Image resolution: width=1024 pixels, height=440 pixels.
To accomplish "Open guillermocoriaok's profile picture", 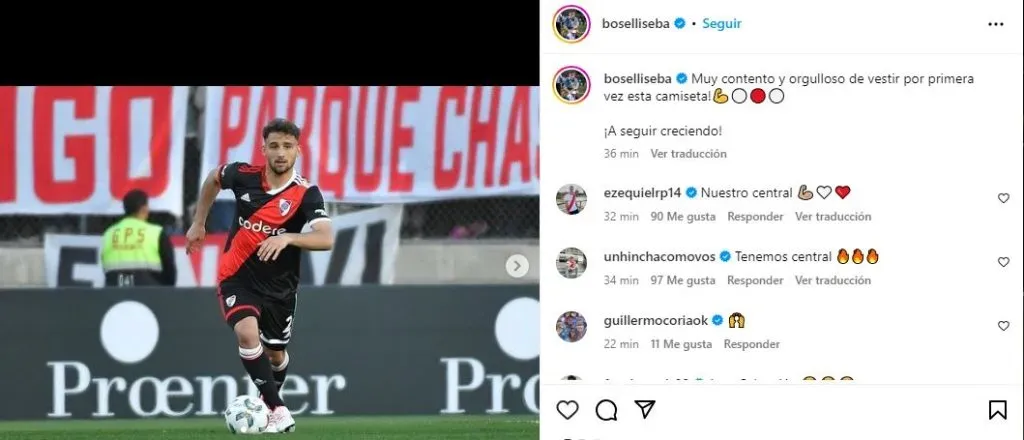I will (x=572, y=327).
